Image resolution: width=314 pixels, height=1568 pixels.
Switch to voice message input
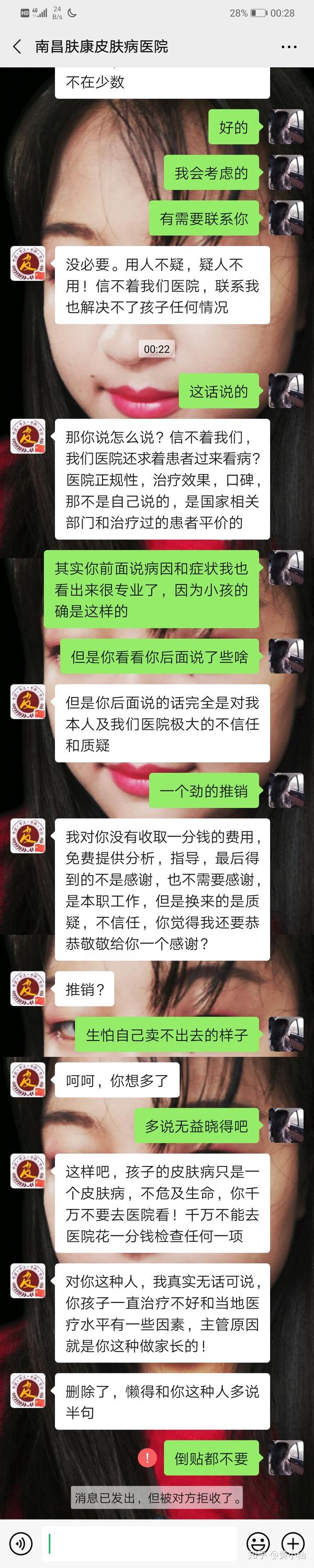pyautogui.click(x=21, y=1543)
